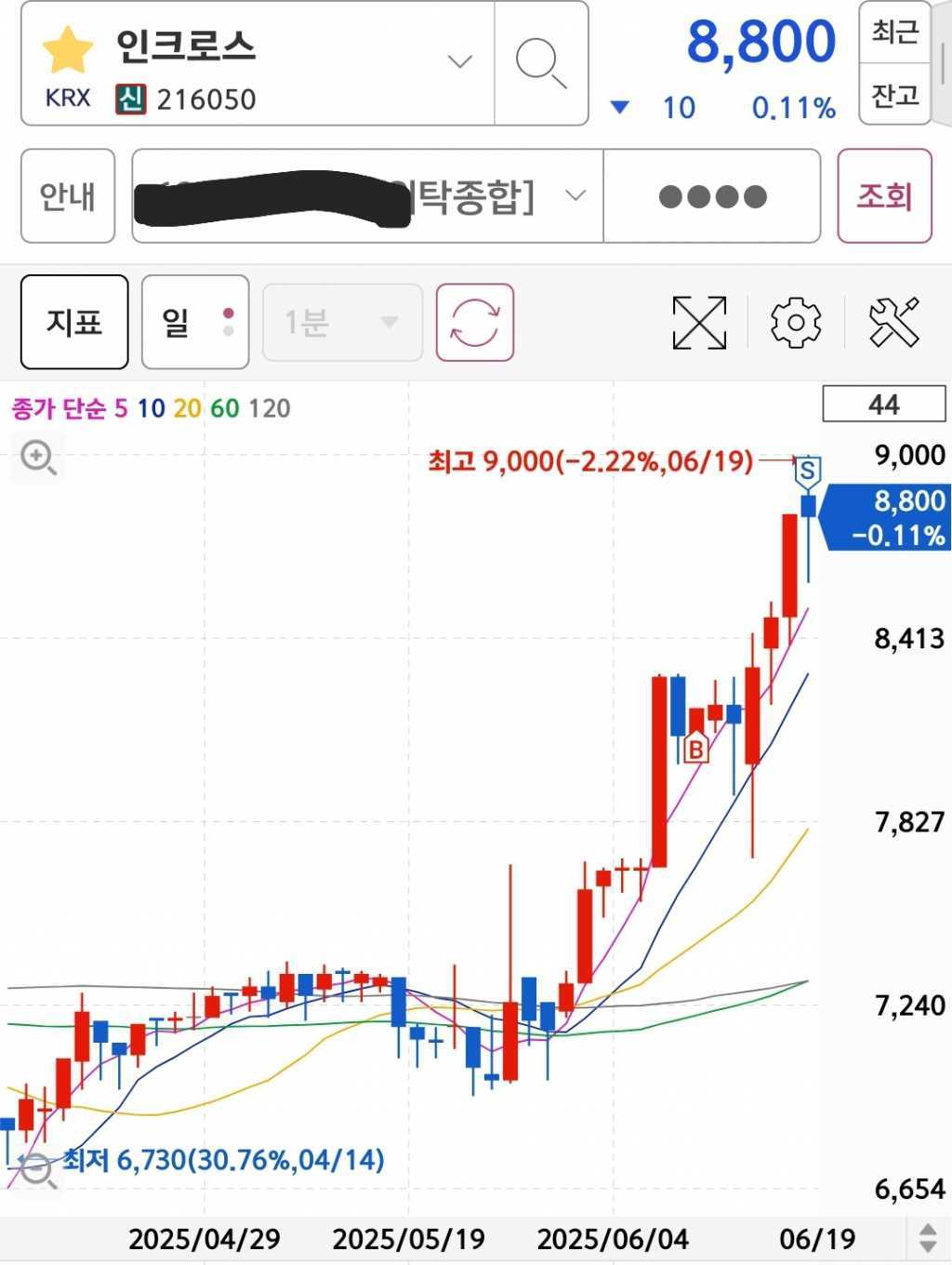Tap the 조회 lookup button
The image size is (952, 1265).
pos(884,196)
